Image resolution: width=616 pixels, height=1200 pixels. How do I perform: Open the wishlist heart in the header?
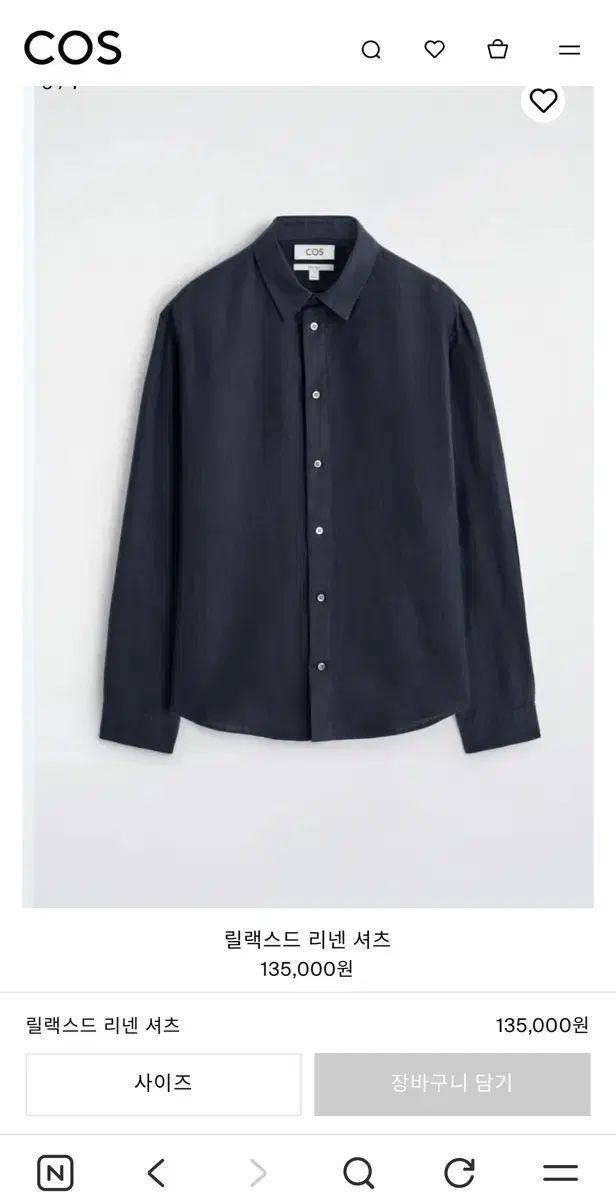(x=434, y=49)
